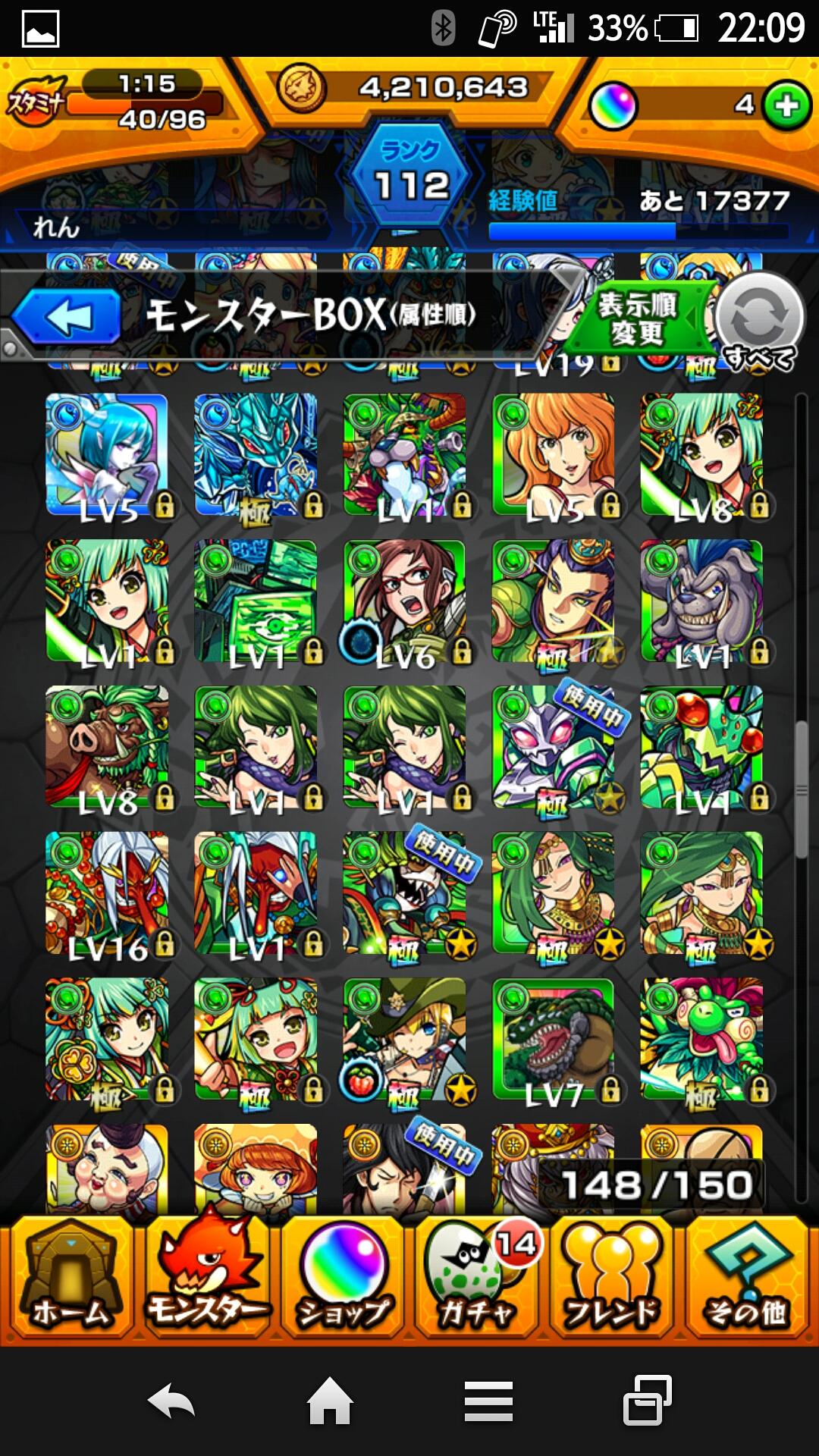Choose the green computer screen LV1 monster
819x1456 pixels.
click(256, 601)
